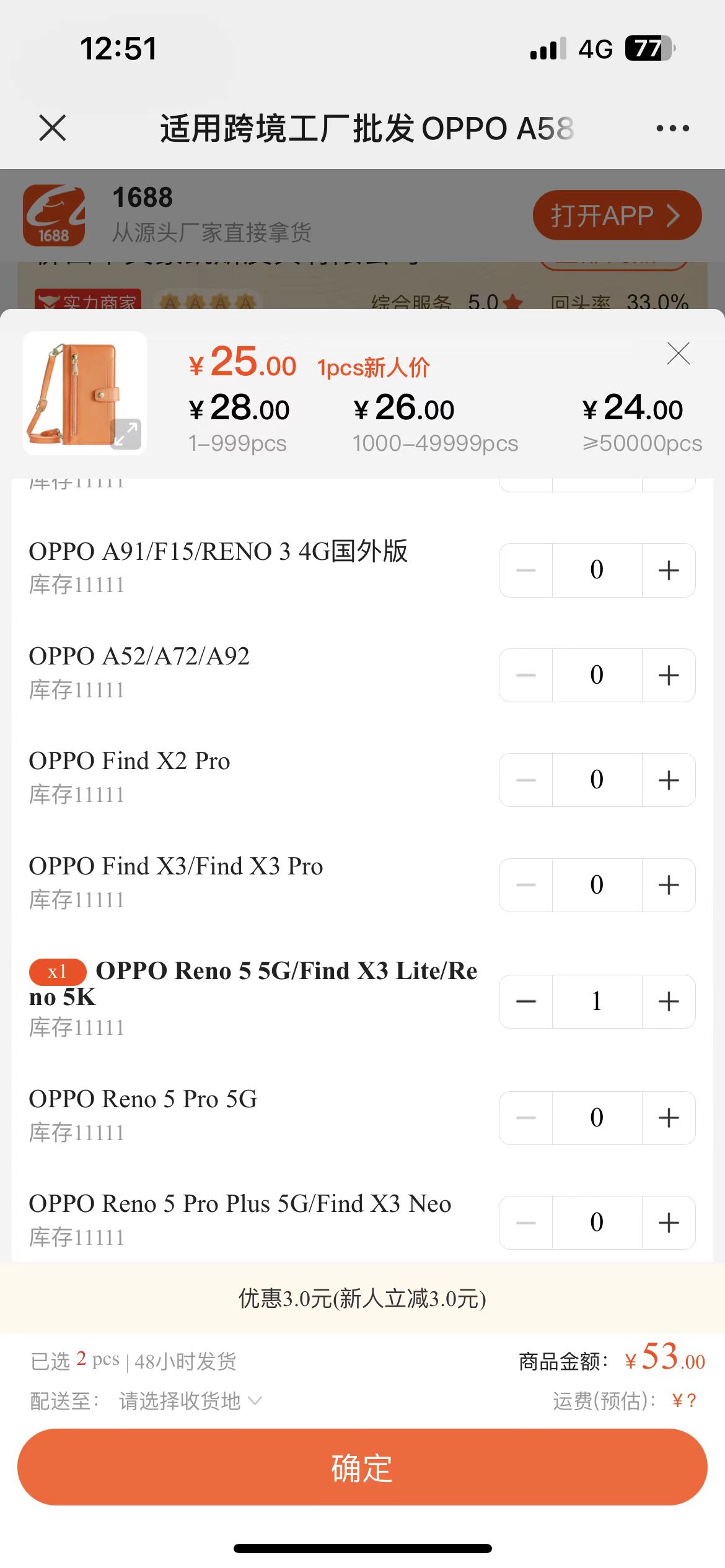The image size is (725, 1568).
Task: Increase OPPO Reno 5 5G/Find X3 Lite quantity
Action: point(669,1001)
